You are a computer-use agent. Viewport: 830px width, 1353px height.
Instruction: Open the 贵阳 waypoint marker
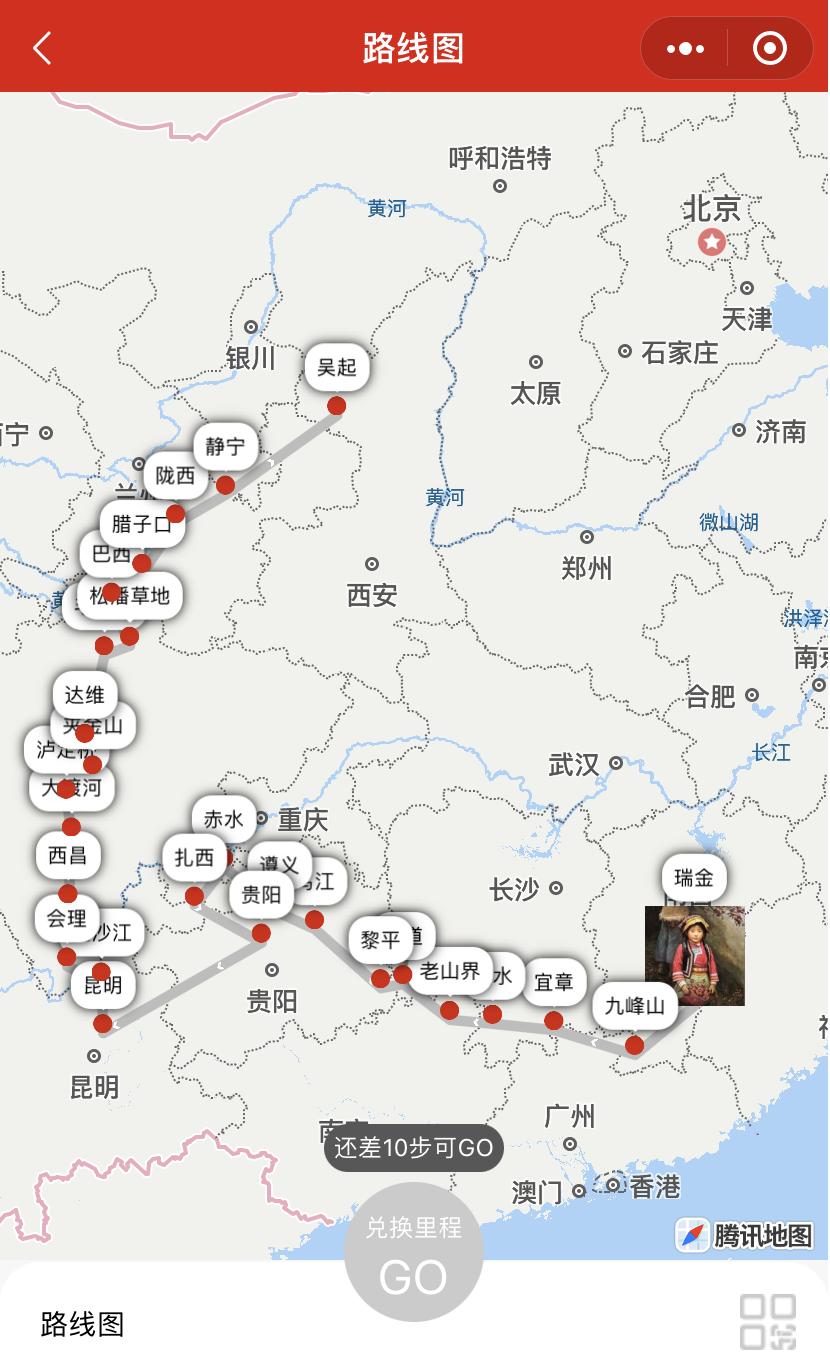pos(261,895)
